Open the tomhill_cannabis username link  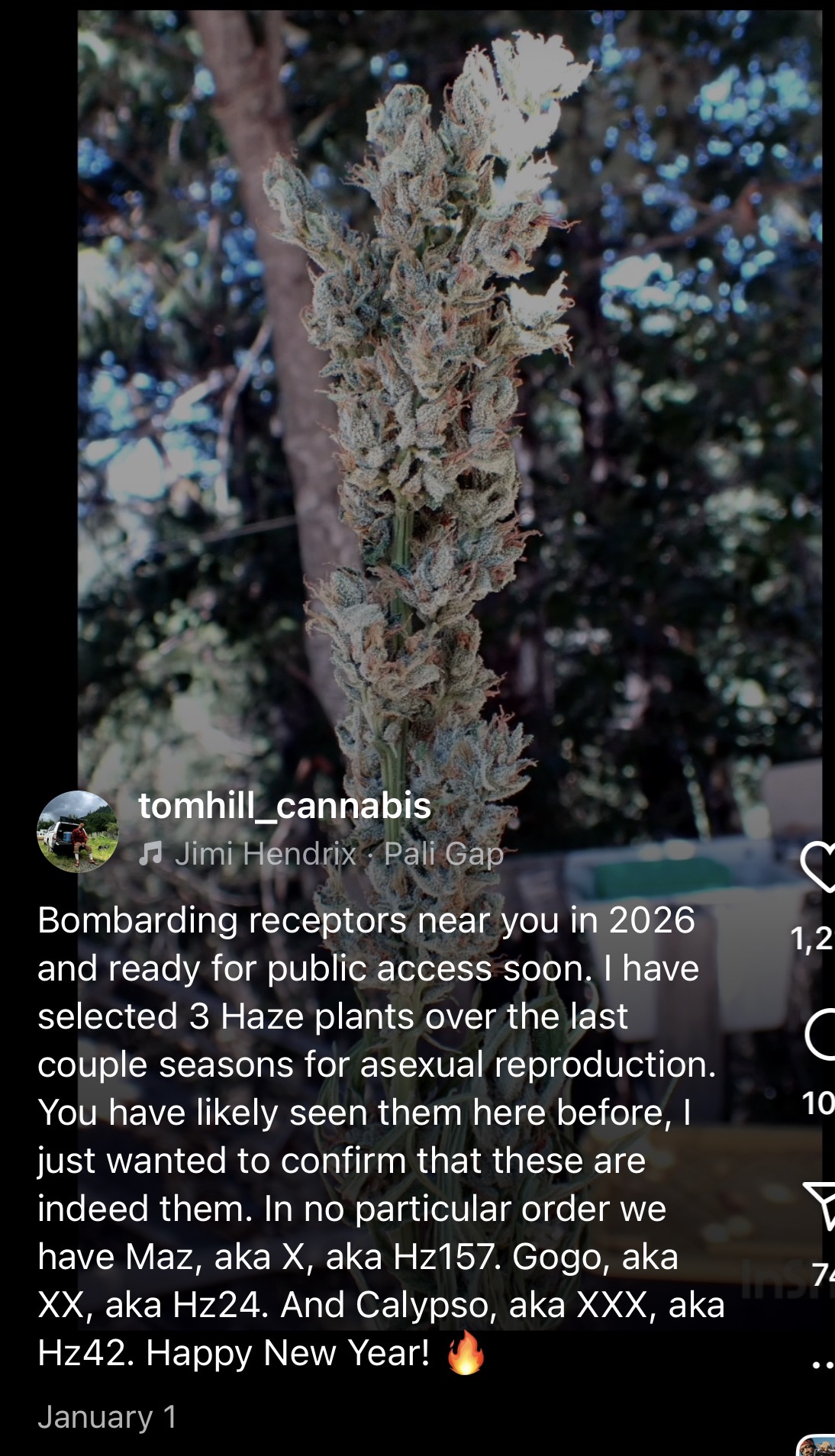[x=284, y=806]
